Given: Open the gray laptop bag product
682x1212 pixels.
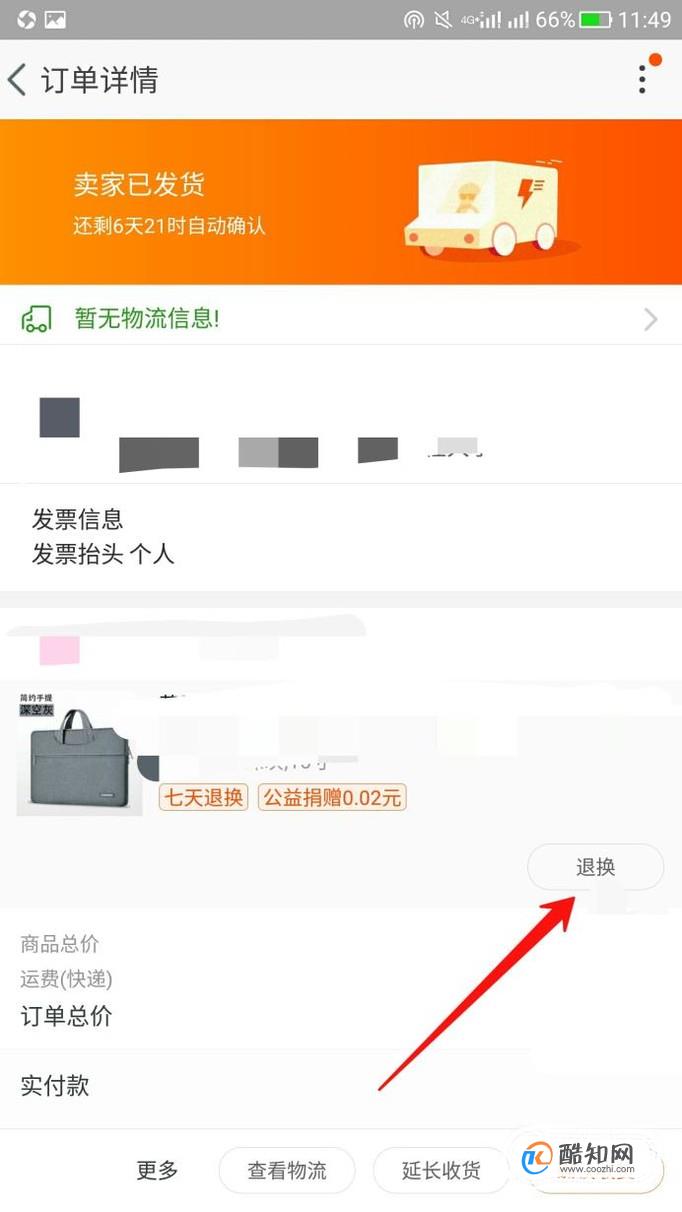Looking at the screenshot, I should (79, 752).
